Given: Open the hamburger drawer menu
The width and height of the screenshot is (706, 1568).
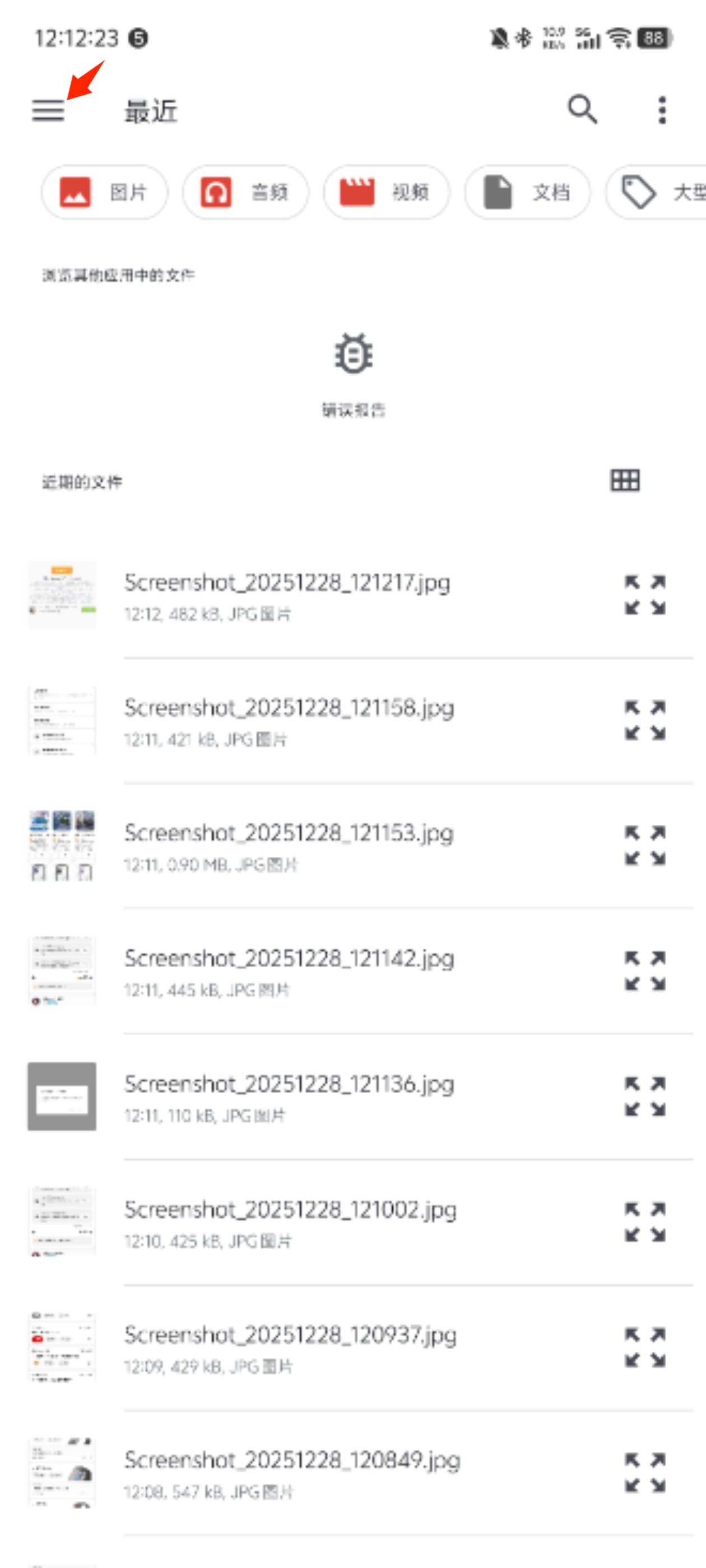Looking at the screenshot, I should (x=48, y=111).
